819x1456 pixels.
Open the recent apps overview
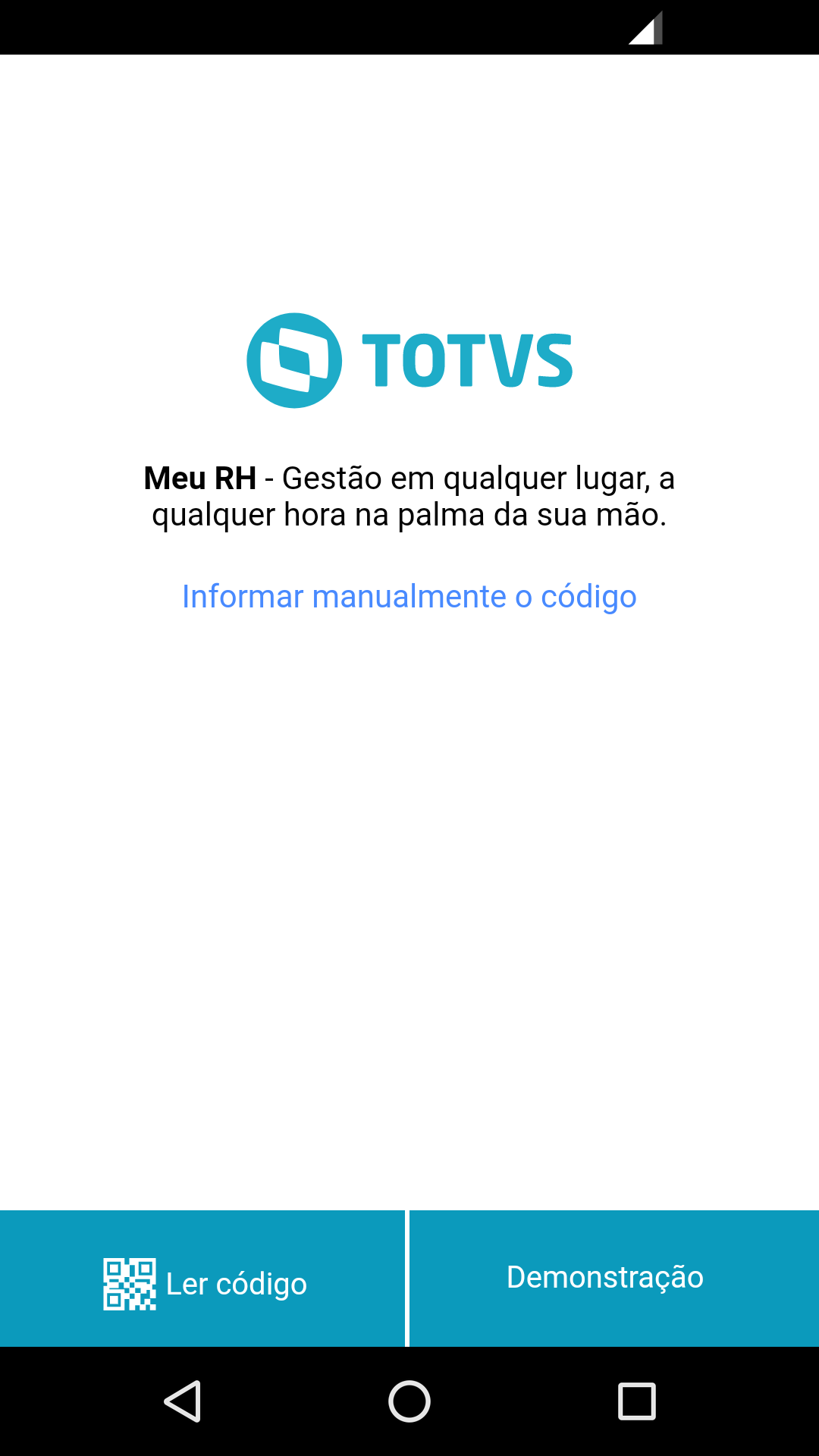point(636,1401)
